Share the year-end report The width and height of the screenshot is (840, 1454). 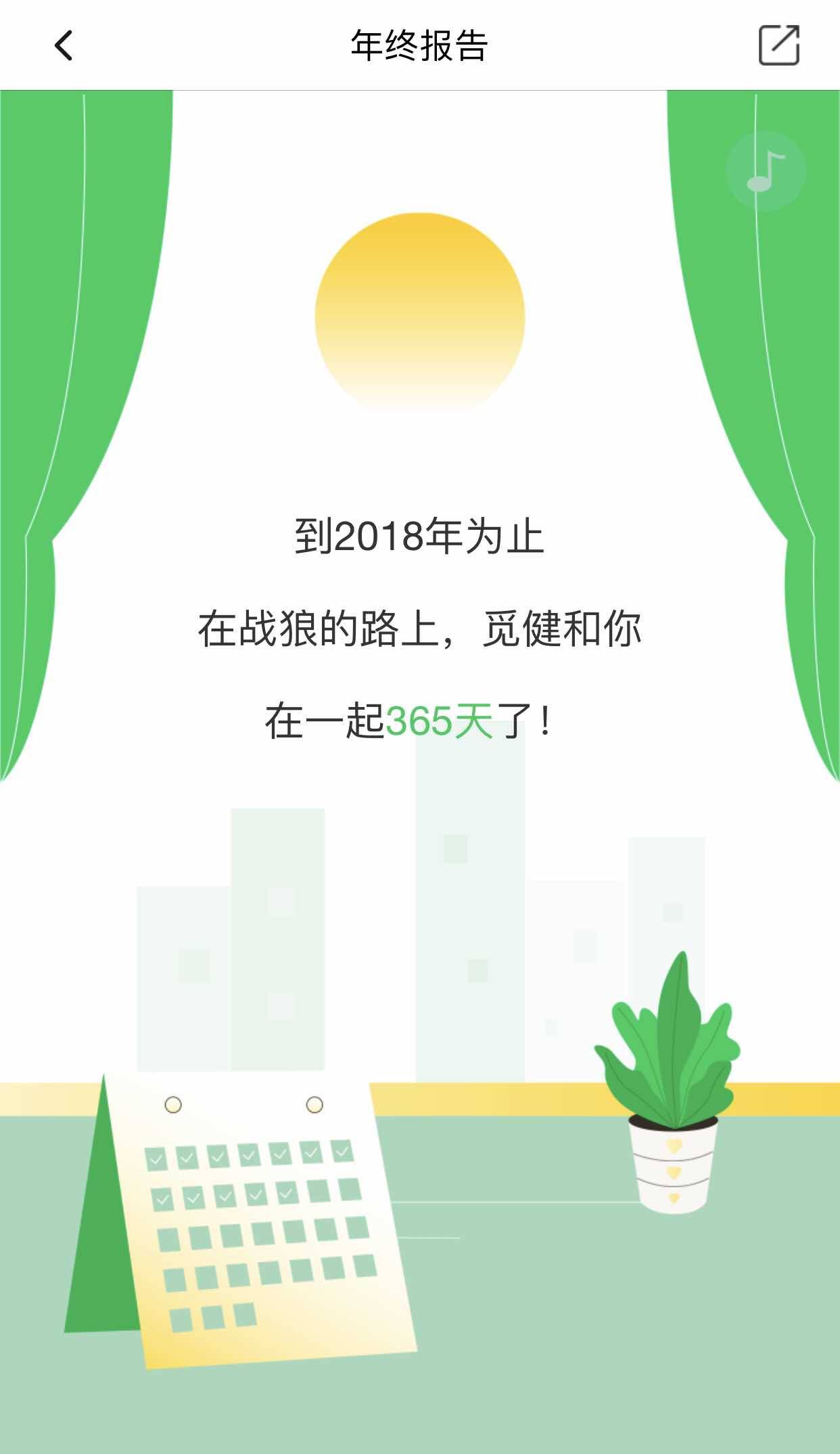point(778,45)
